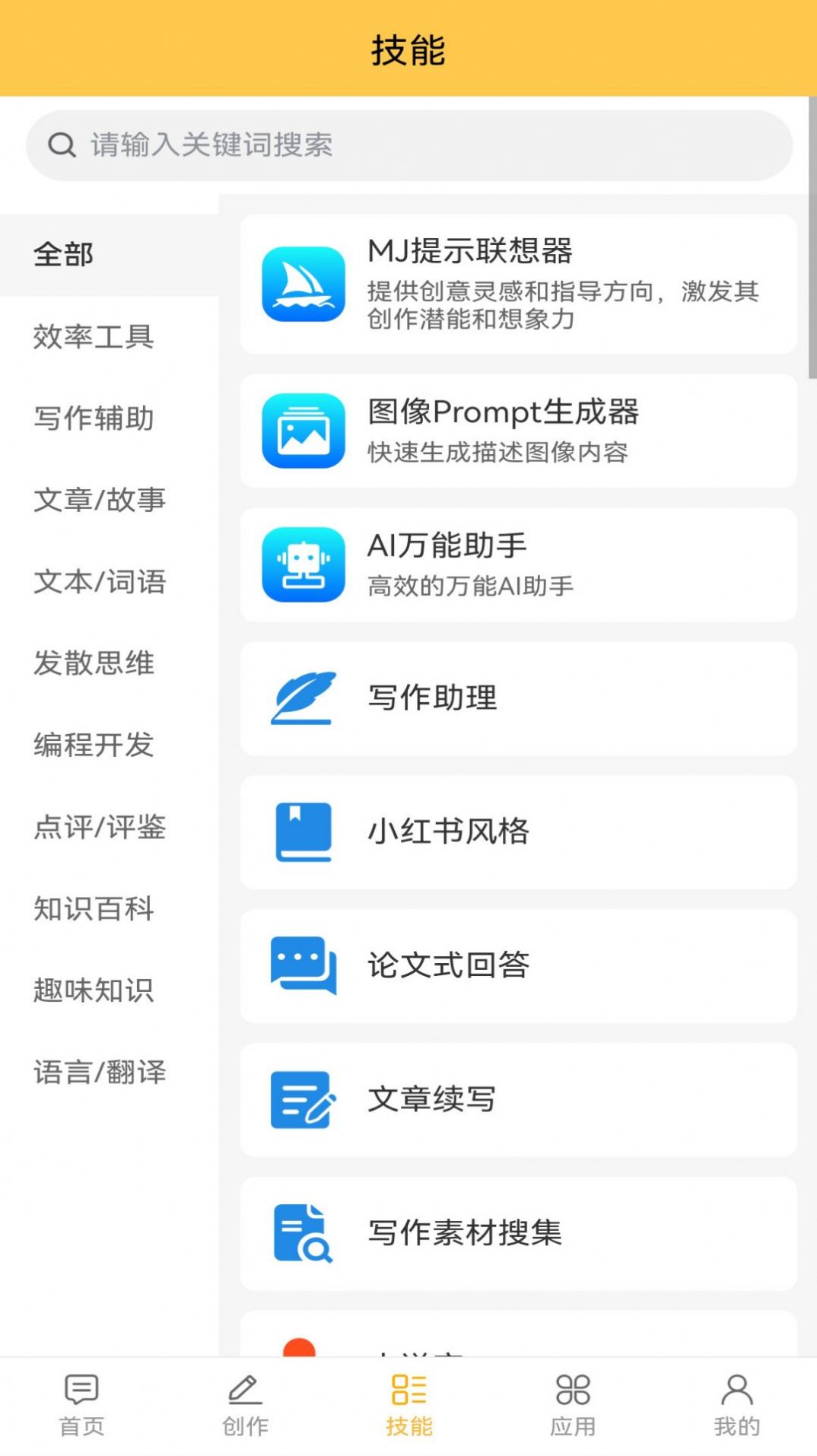Try the 小红书风格 skill

(518, 832)
